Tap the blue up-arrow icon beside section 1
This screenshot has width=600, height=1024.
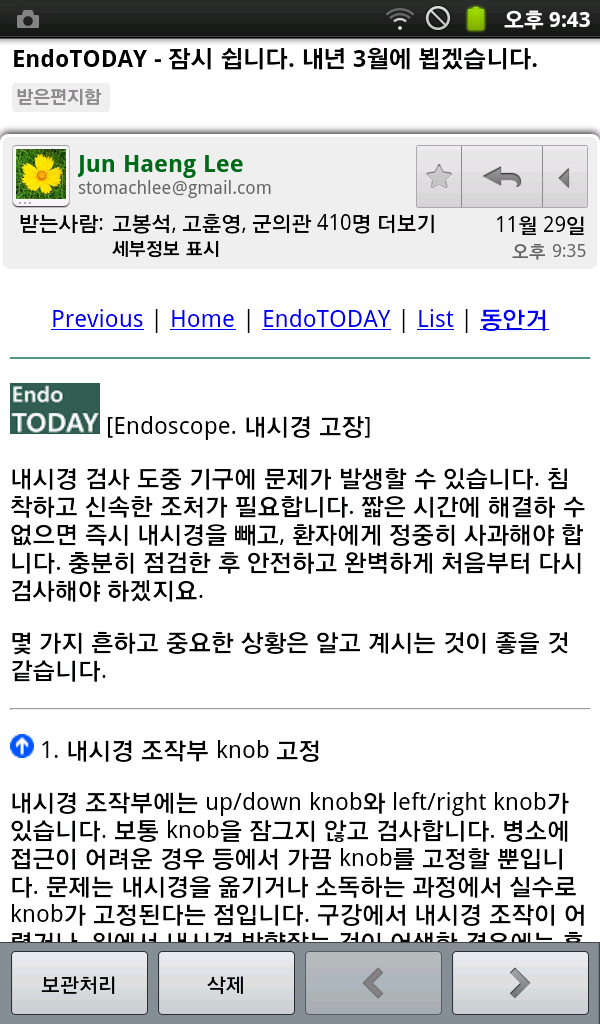tap(22, 746)
